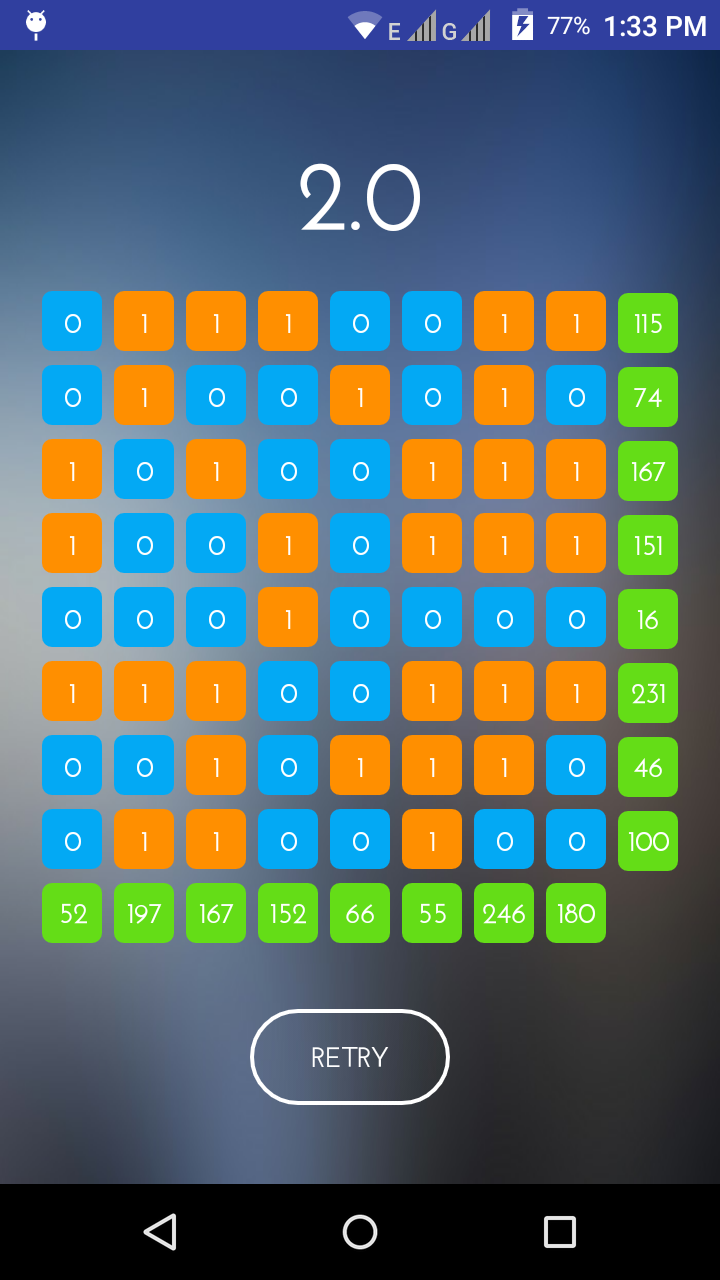Flip the last orange 1 tile in row 115

coord(575,322)
